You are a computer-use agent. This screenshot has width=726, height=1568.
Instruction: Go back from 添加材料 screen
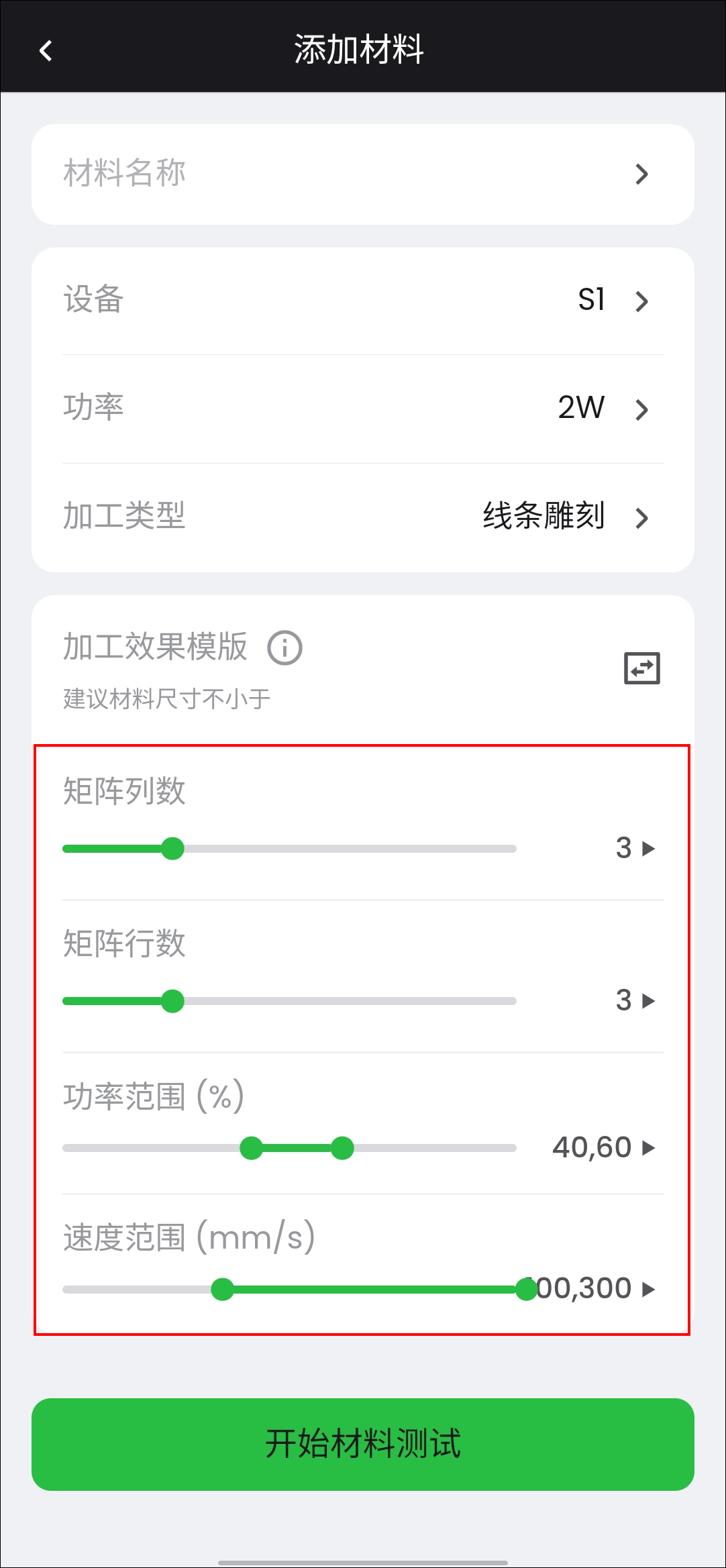click(x=46, y=50)
